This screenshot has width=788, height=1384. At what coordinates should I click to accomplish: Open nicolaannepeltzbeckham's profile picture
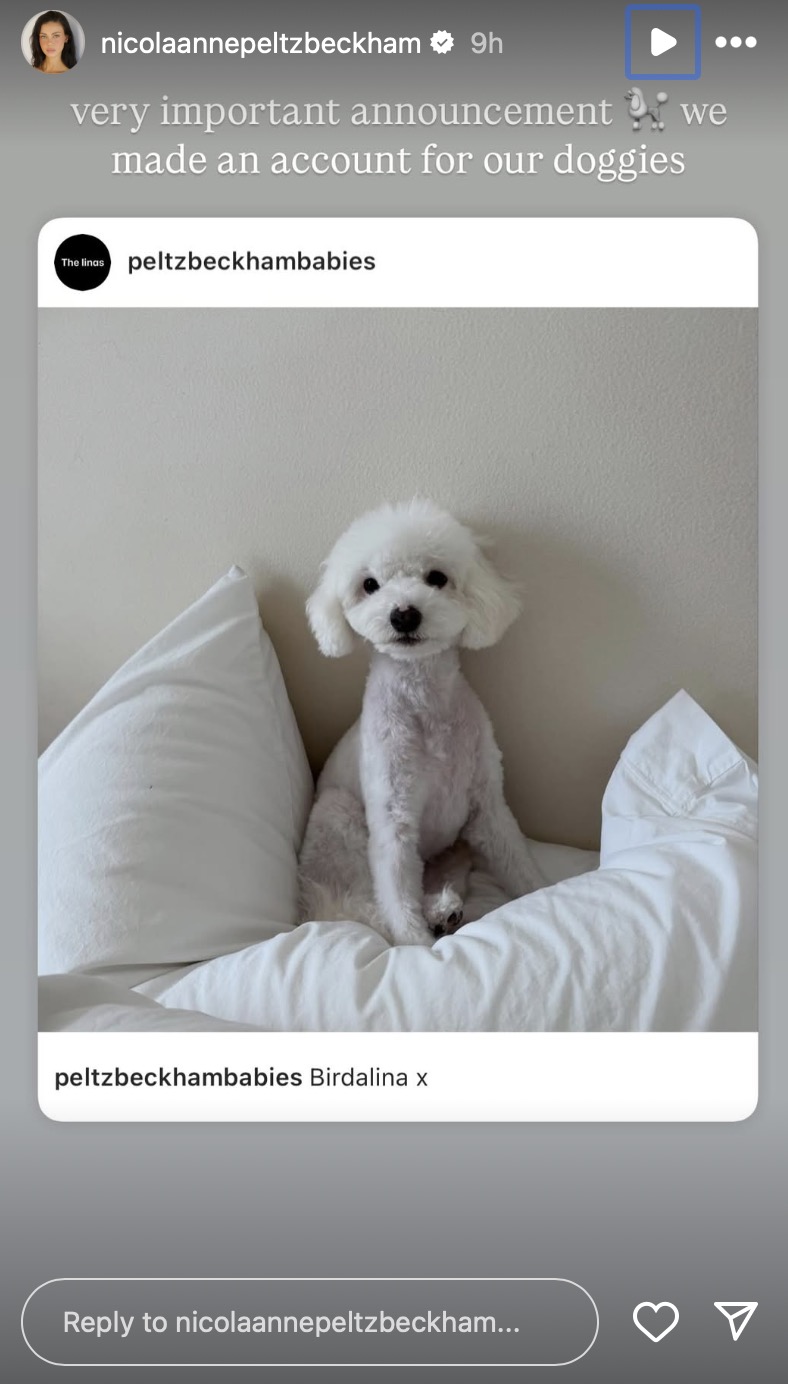(x=53, y=42)
